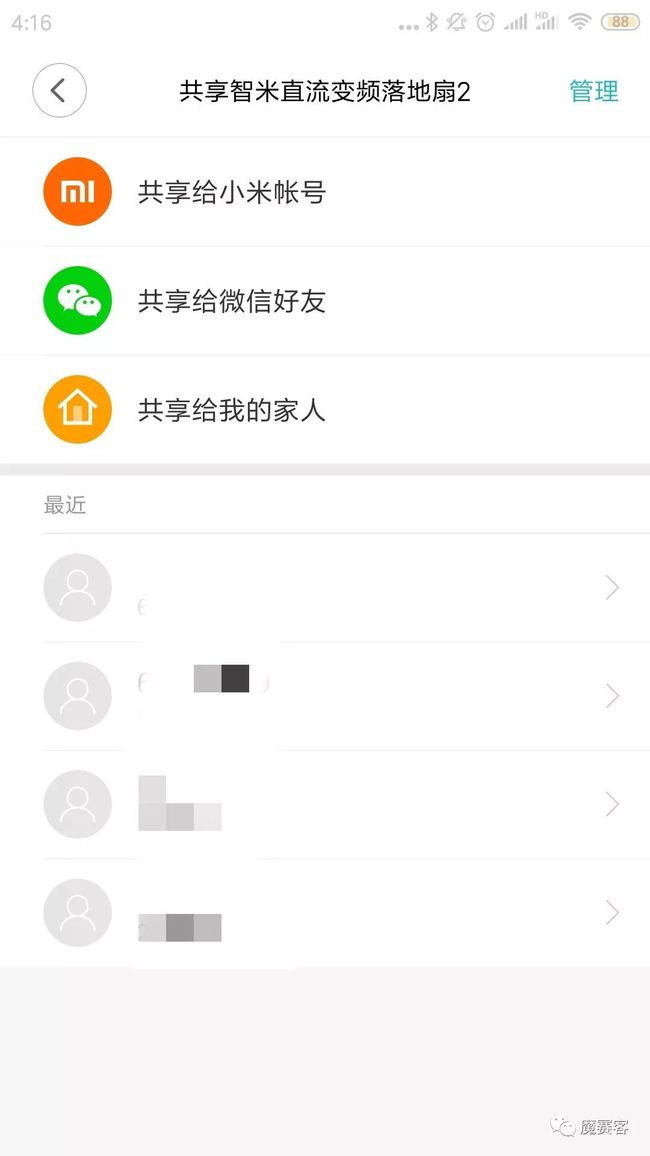
Task: Open 共享给我的家人 option
Action: [x=325, y=409]
